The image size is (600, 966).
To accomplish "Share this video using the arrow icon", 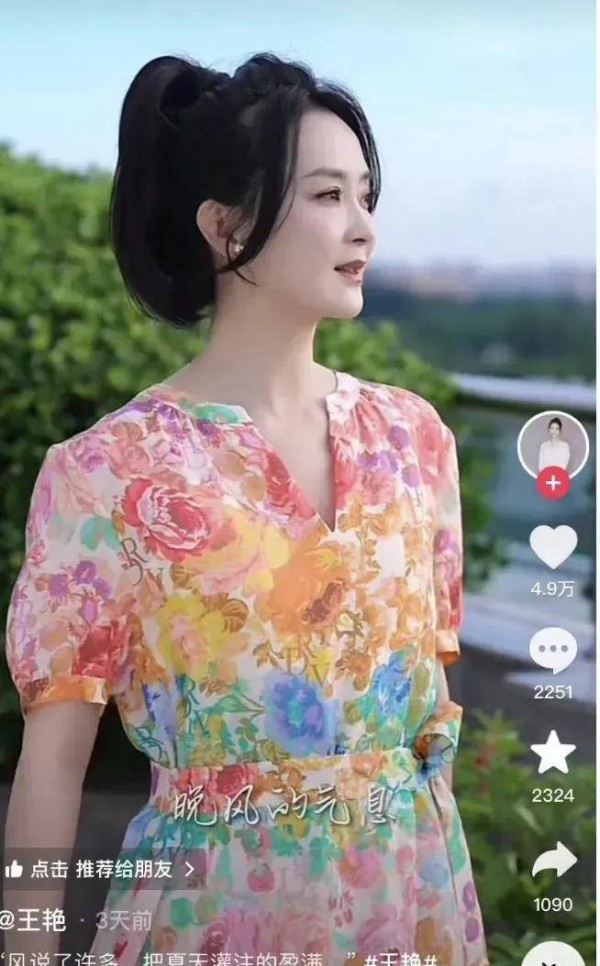I will 554,860.
